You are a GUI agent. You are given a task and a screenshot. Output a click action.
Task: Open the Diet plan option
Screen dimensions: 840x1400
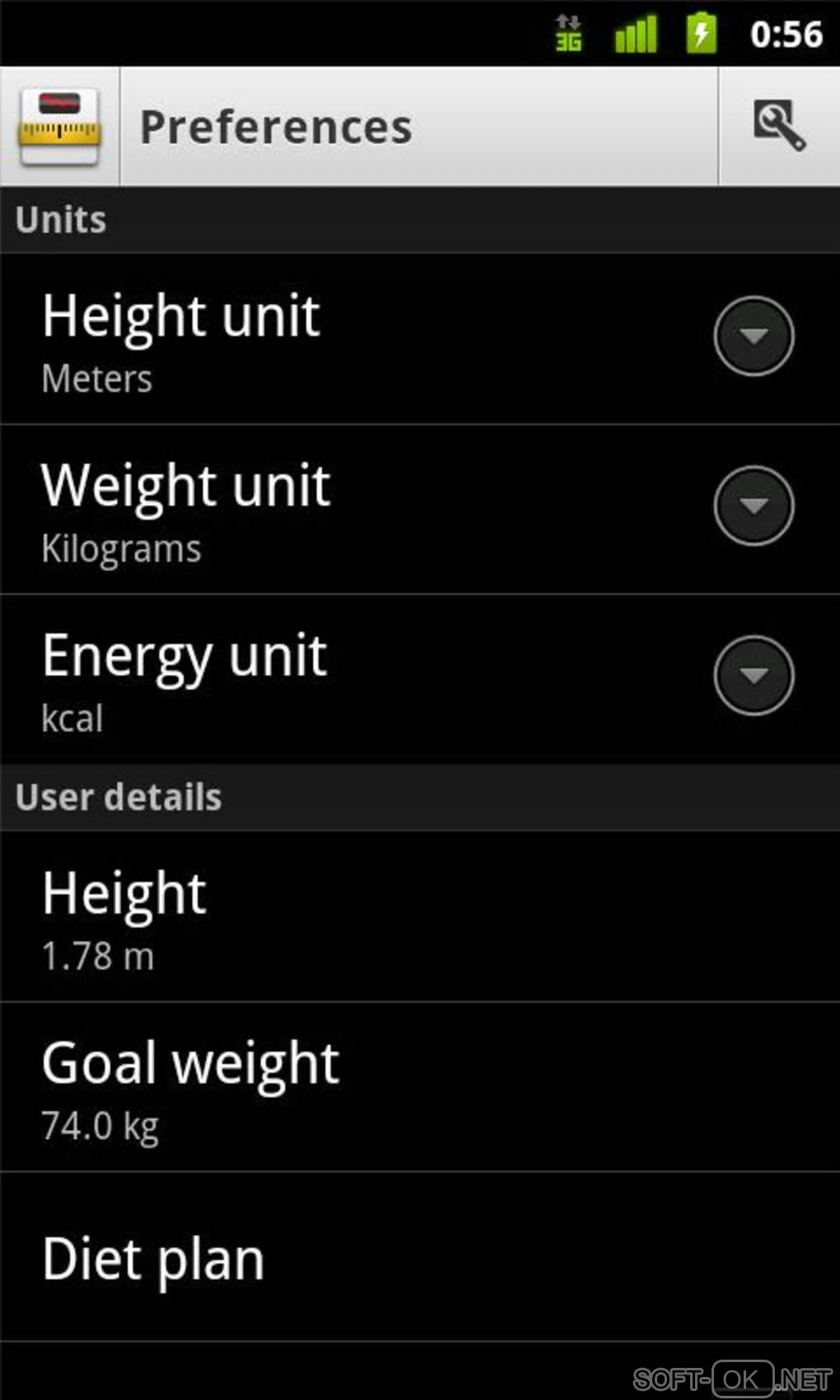[x=420, y=1258]
